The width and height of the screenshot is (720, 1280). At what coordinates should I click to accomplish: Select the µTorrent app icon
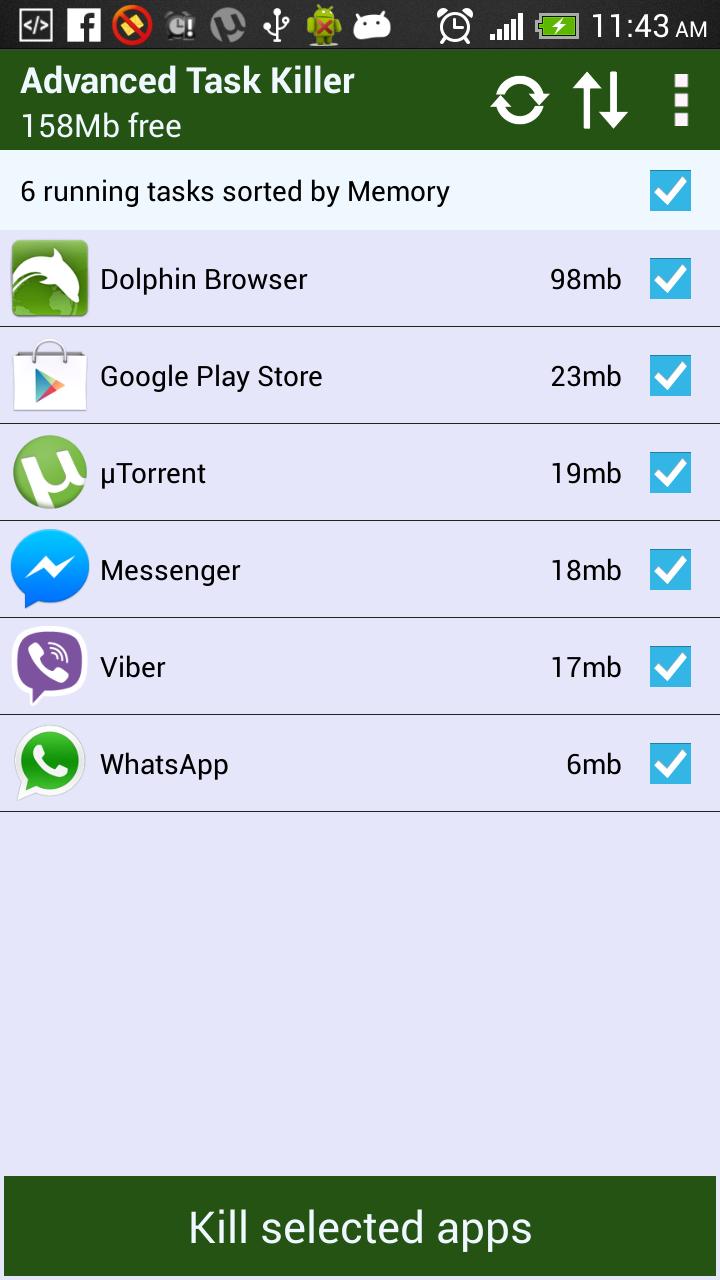coord(48,473)
